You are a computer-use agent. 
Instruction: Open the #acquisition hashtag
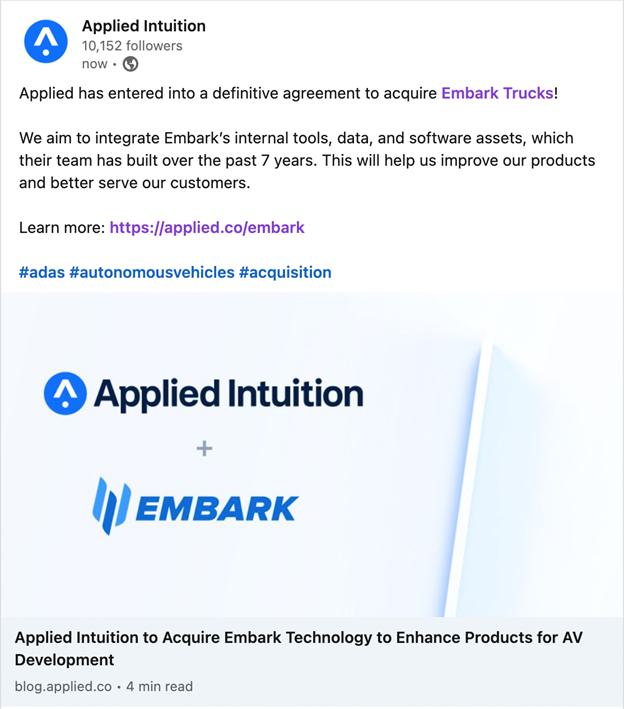(285, 272)
